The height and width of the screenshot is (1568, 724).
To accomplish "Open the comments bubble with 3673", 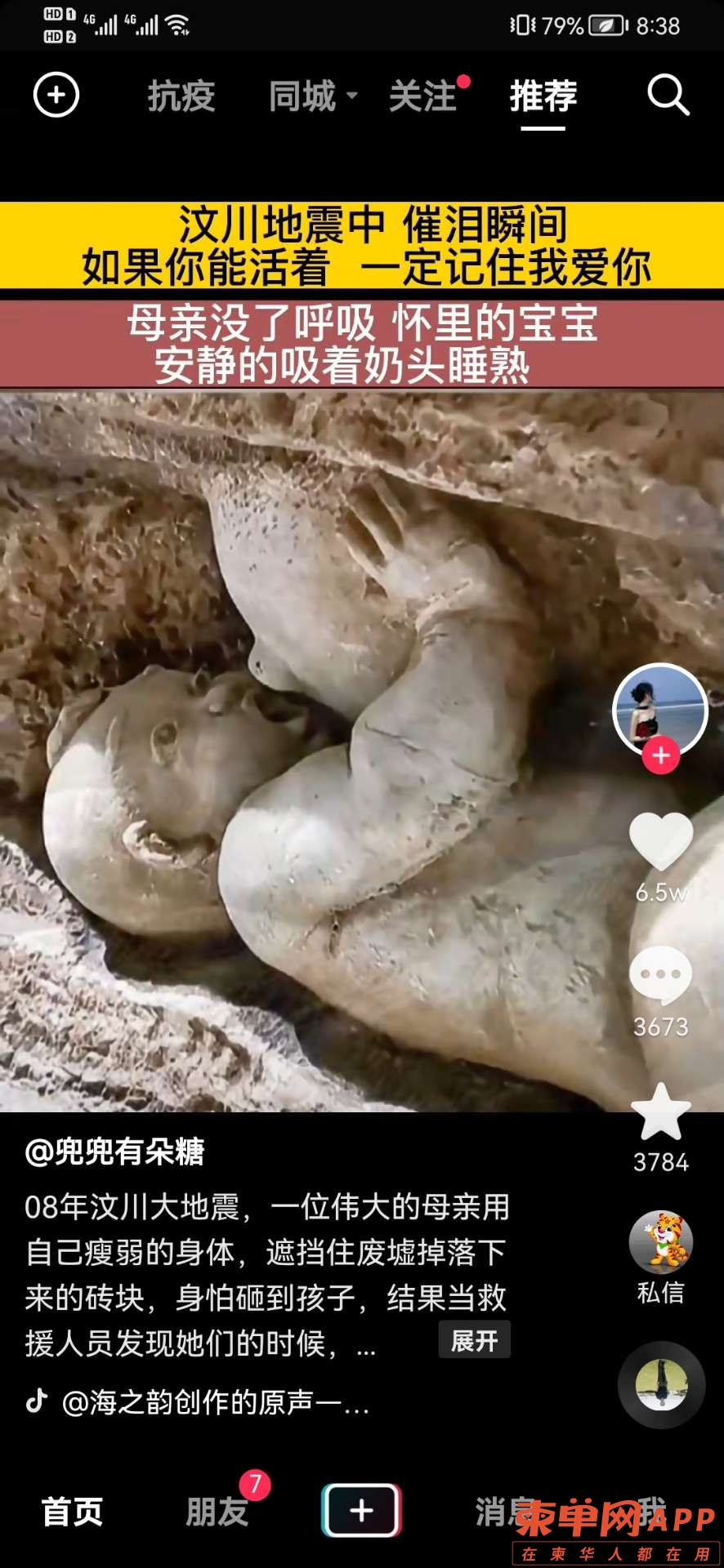I will tap(660, 975).
